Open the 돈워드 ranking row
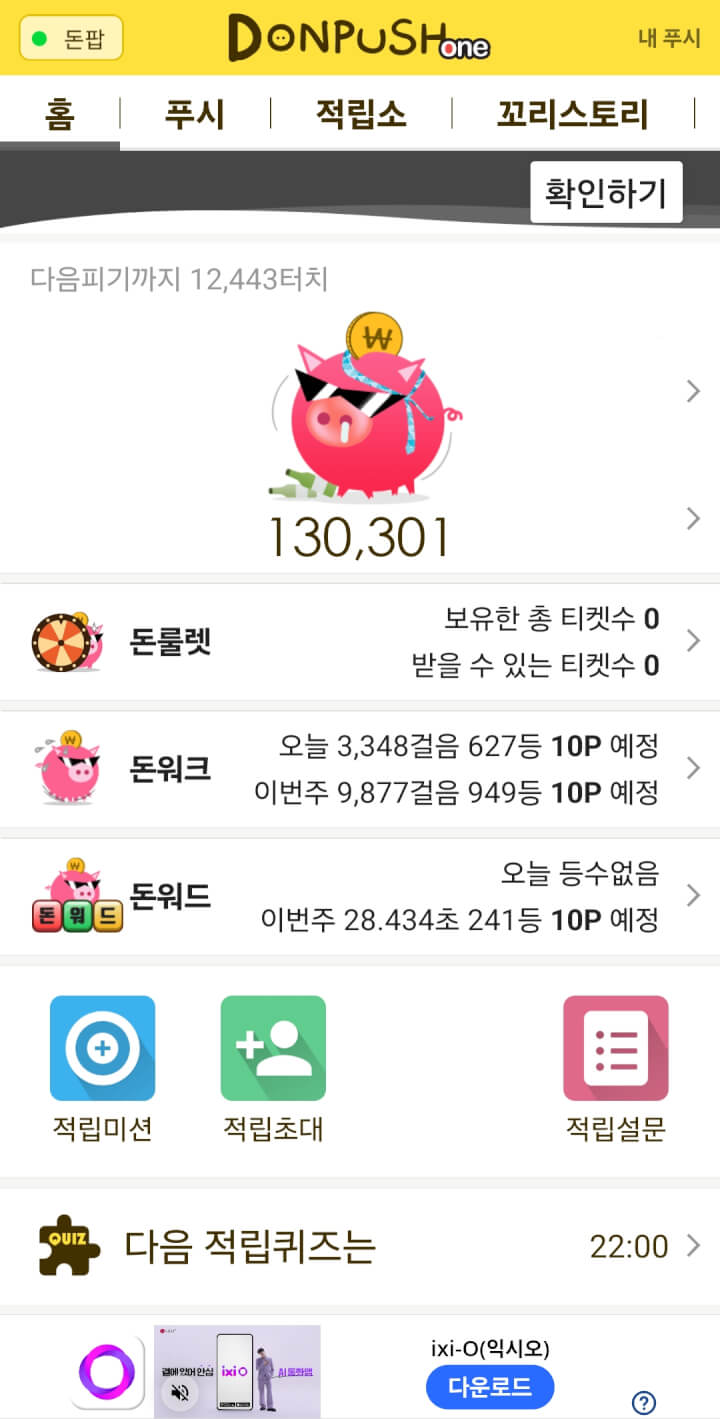 coord(360,896)
